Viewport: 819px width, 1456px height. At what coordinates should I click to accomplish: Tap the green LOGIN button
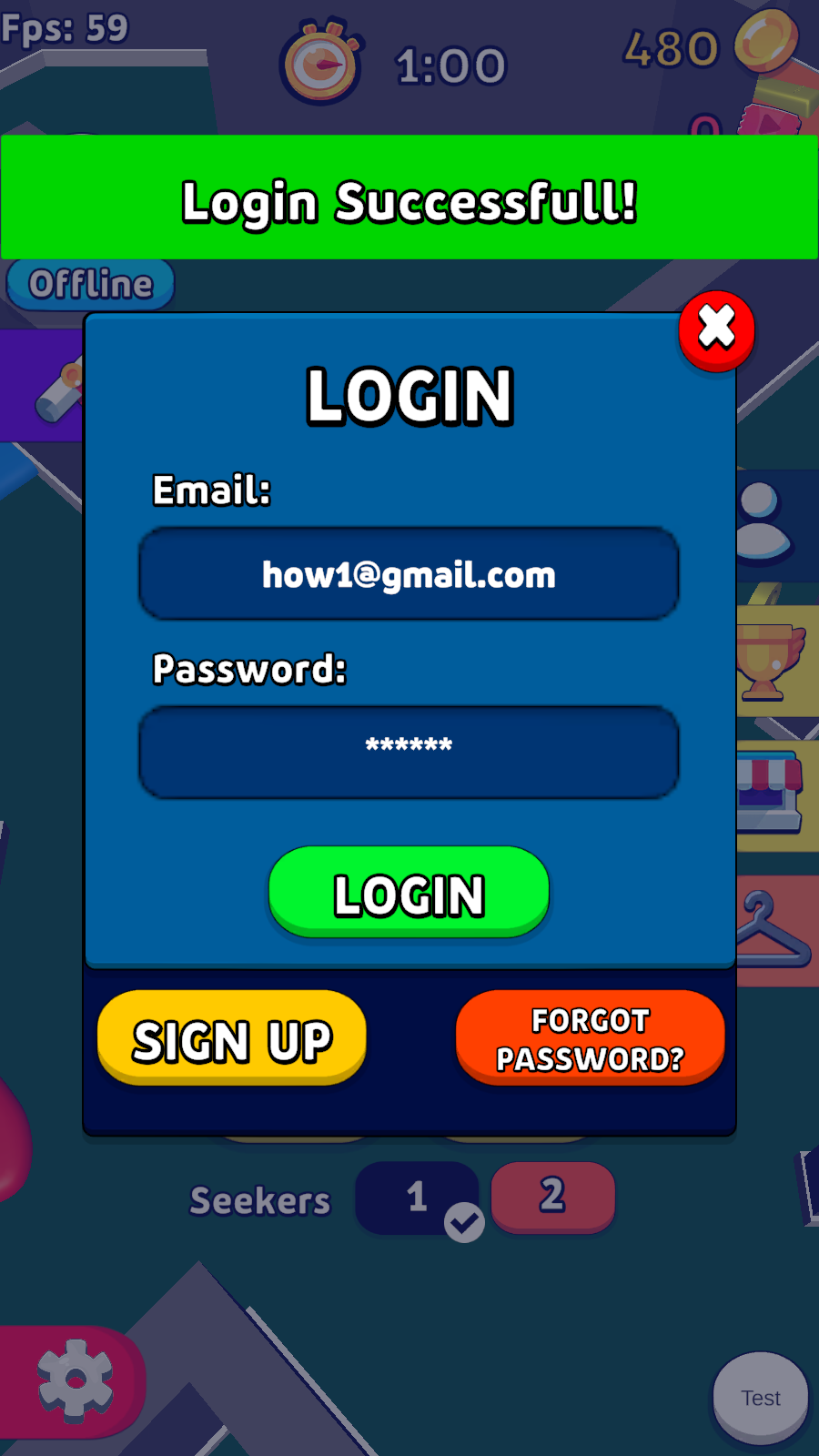pyautogui.click(x=409, y=893)
